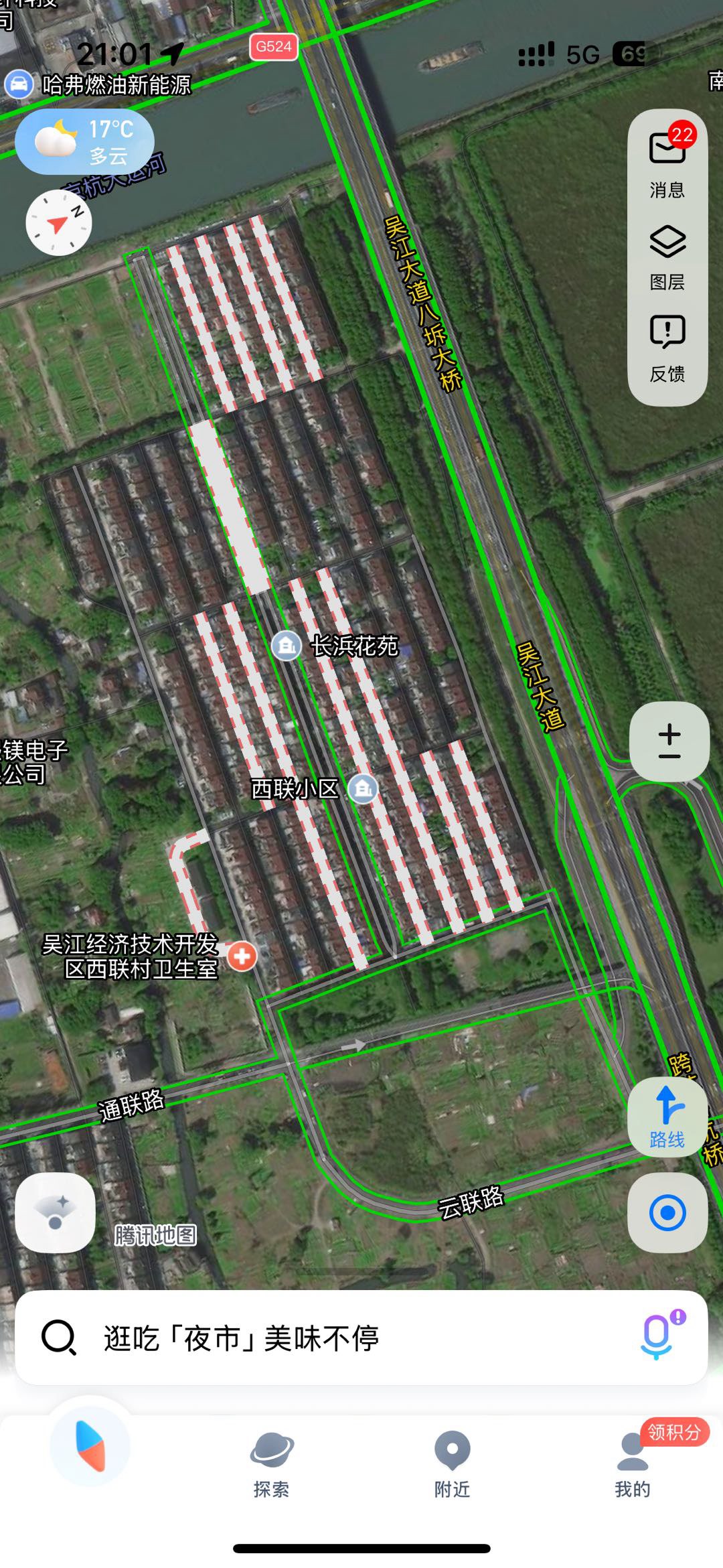Image resolution: width=723 pixels, height=1568 pixels.
Task: Select the 吴江经济技术开发区西联村卫生室 clinic marker
Action: click(x=242, y=956)
